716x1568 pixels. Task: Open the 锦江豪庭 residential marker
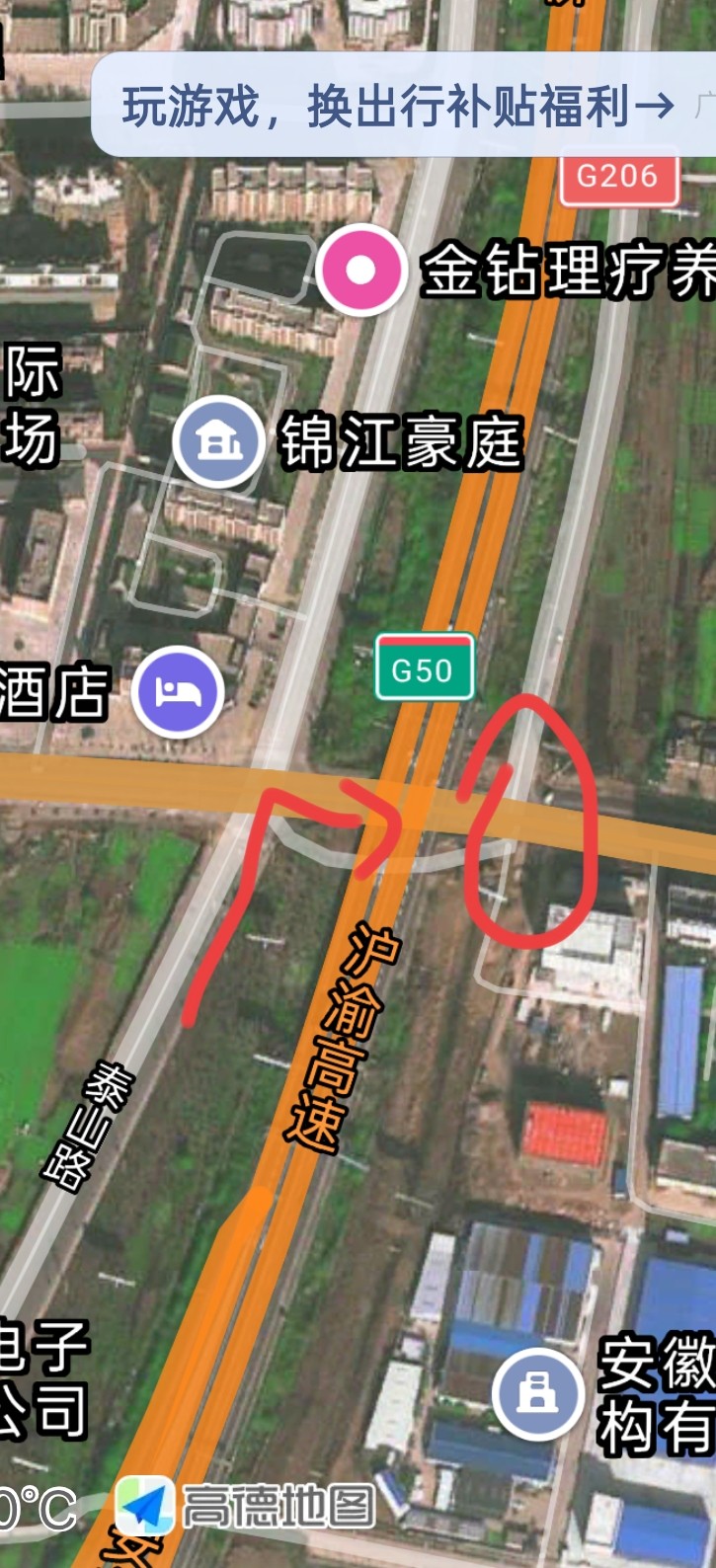point(218,441)
